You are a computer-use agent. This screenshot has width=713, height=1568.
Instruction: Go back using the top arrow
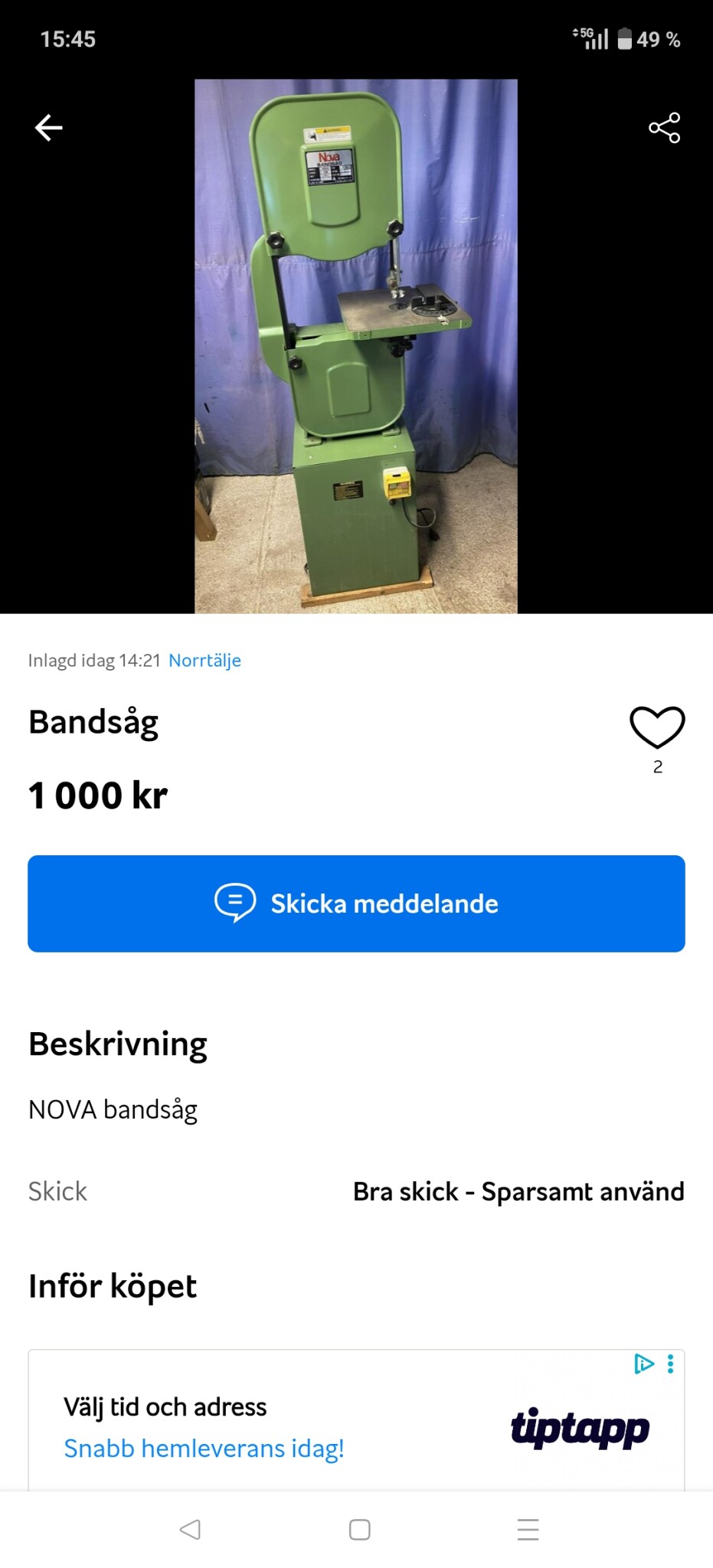(x=49, y=128)
